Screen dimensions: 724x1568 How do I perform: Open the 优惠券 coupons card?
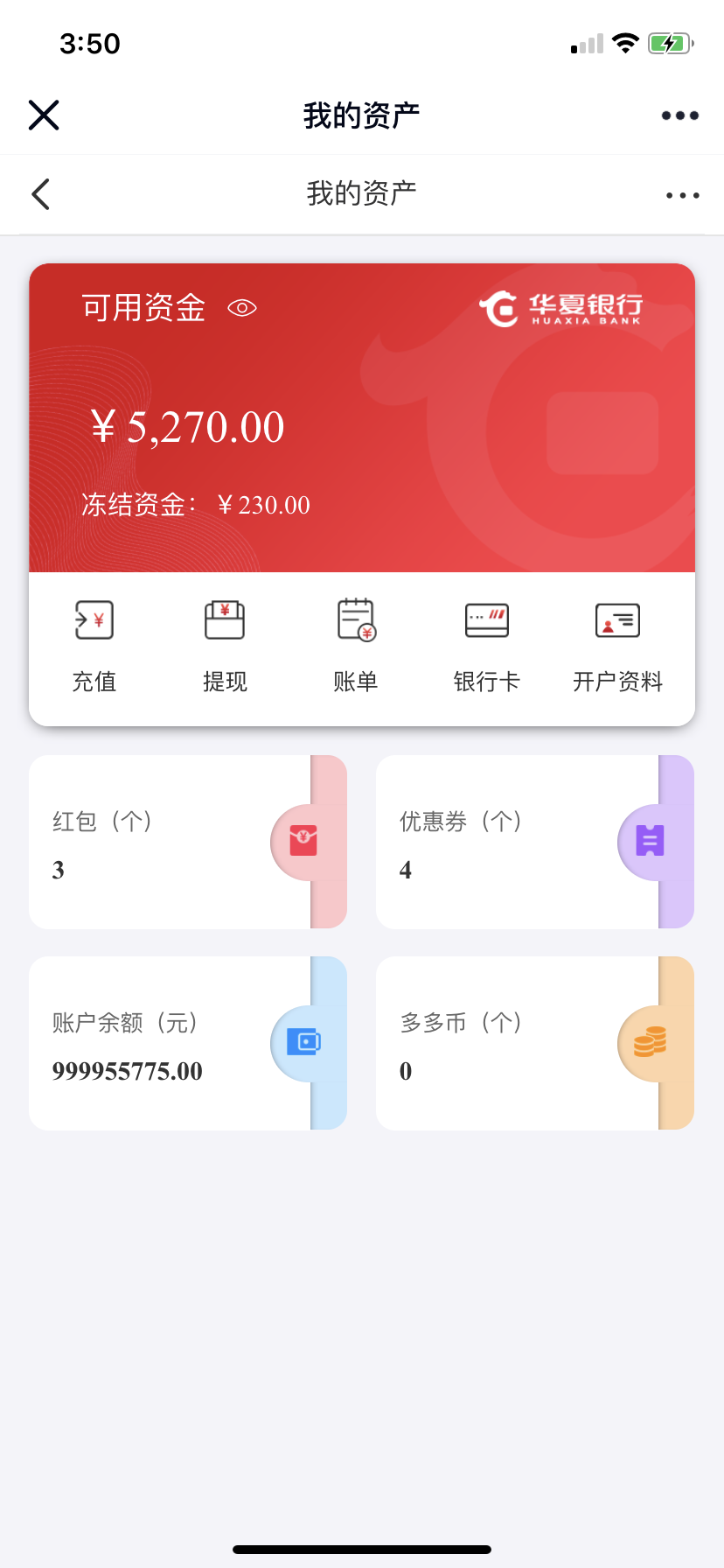tap(534, 842)
